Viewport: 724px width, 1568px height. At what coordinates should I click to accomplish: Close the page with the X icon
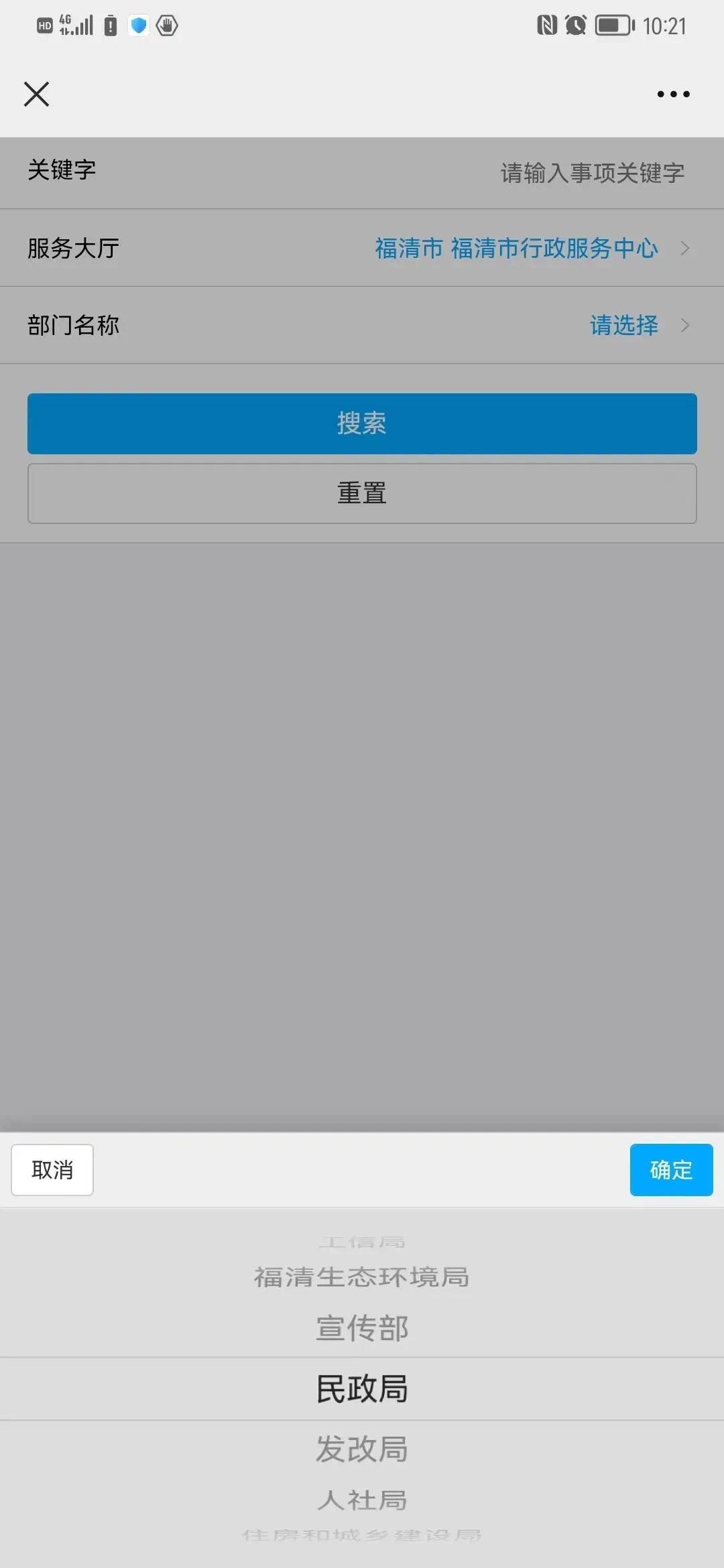pyautogui.click(x=36, y=94)
